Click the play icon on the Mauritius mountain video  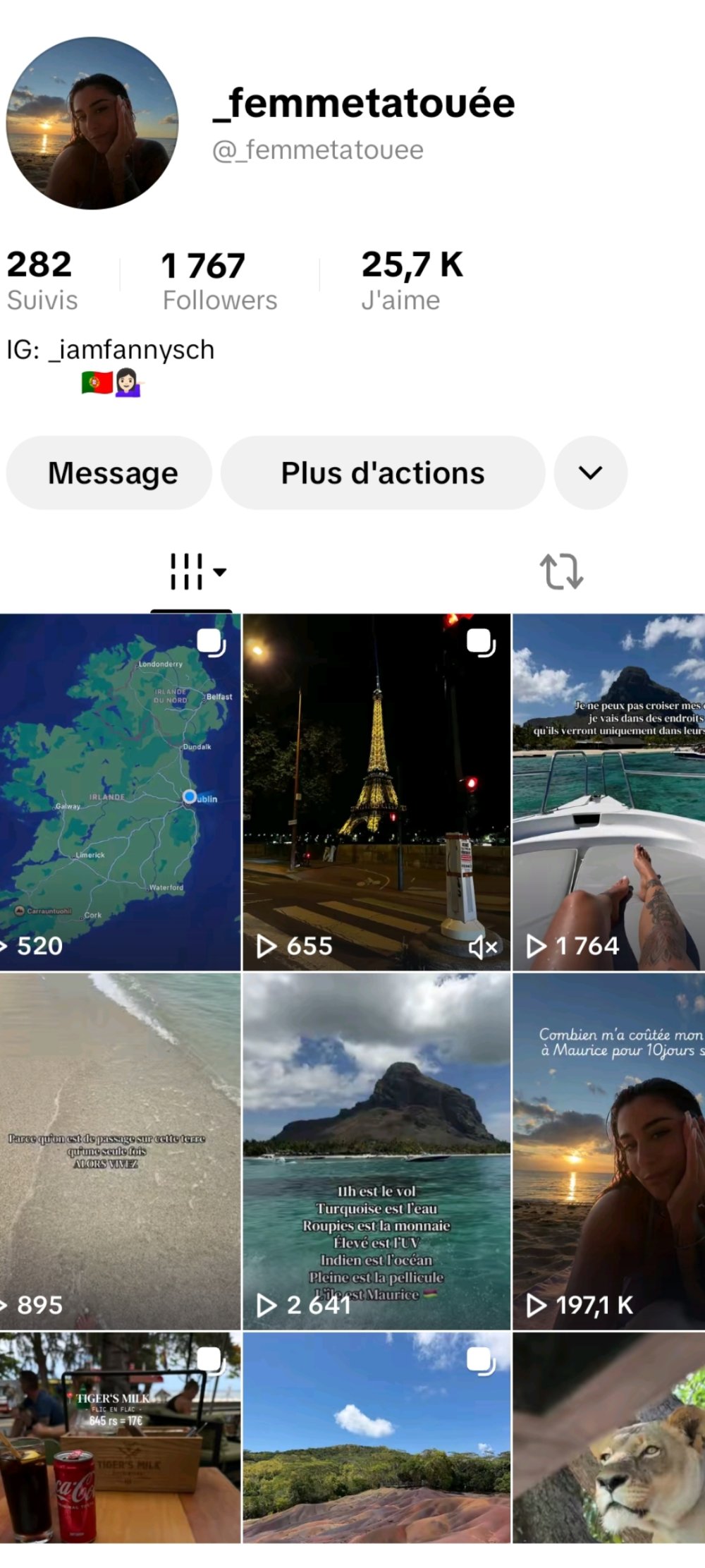[x=266, y=1306]
